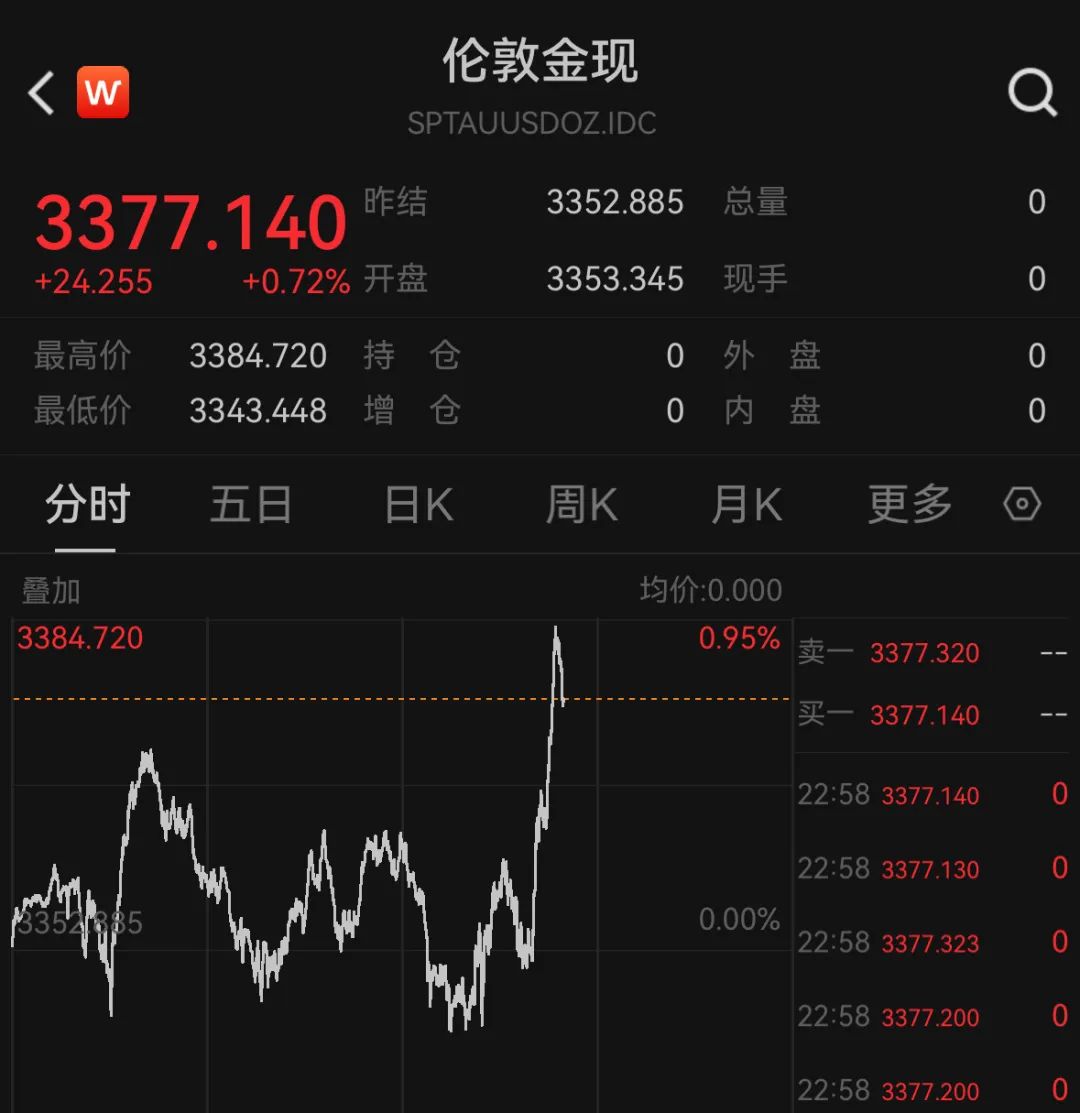Viewport: 1080px width, 1113px height.
Task: Open search with the magnifier icon
Action: pos(1031,93)
